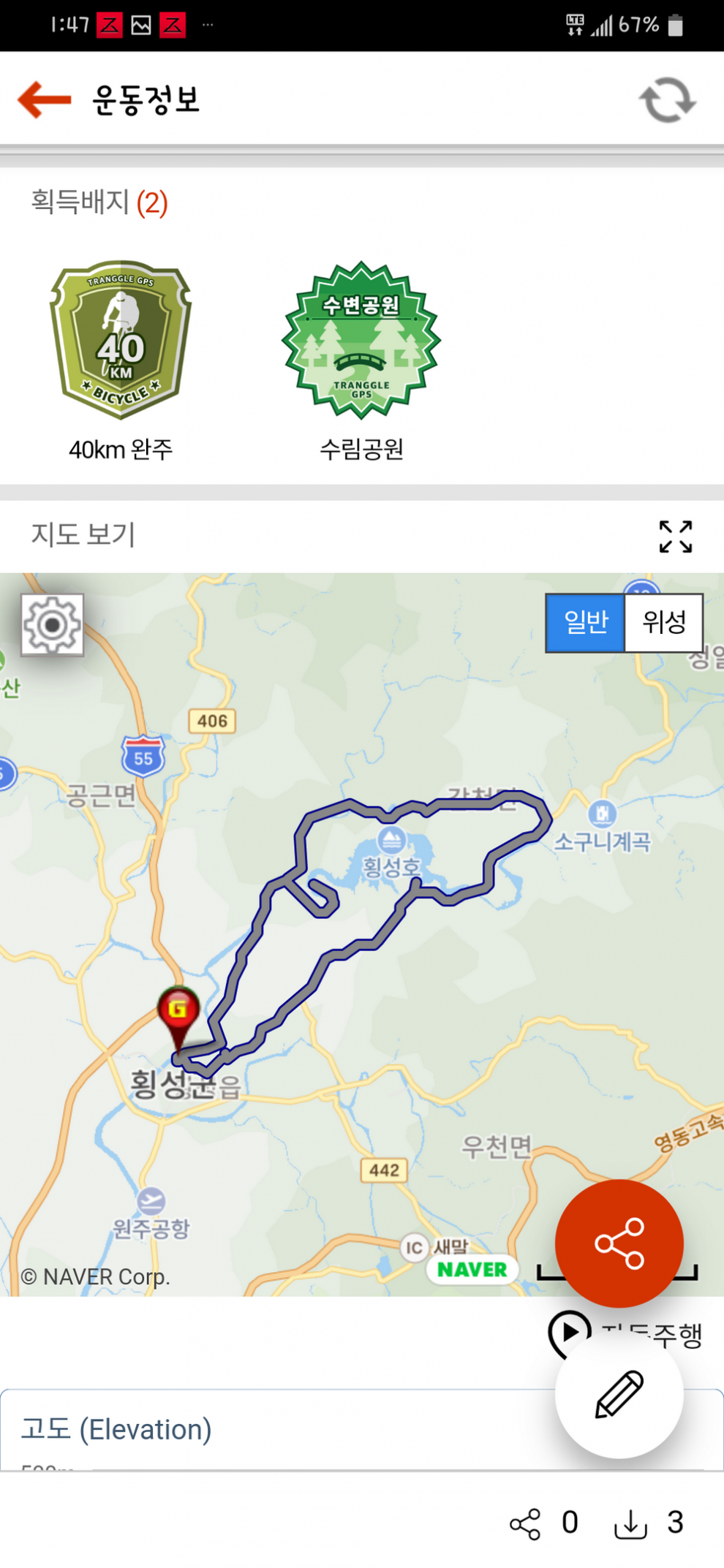Screen dimensions: 724x1568
Task: Tap the bottom share count icon
Action: click(525, 1524)
